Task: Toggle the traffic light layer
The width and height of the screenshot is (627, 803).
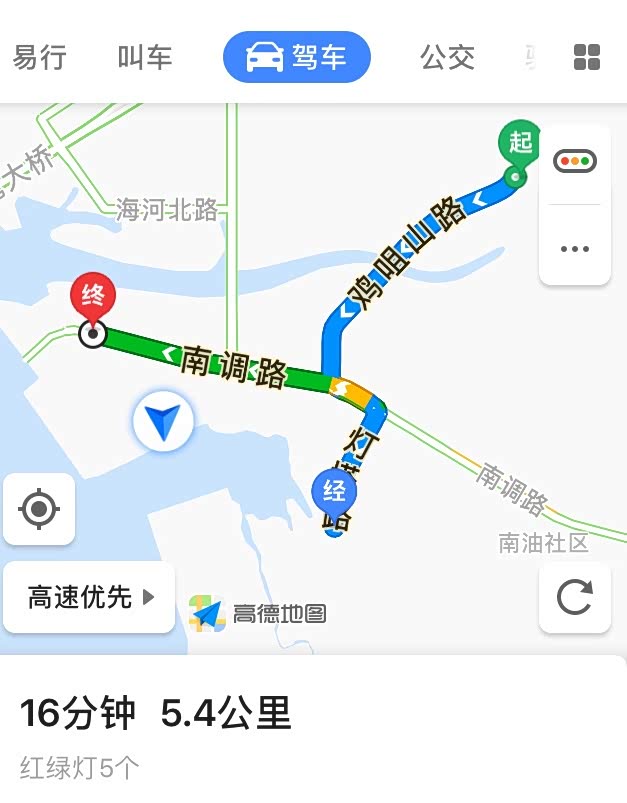Action: 575,161
